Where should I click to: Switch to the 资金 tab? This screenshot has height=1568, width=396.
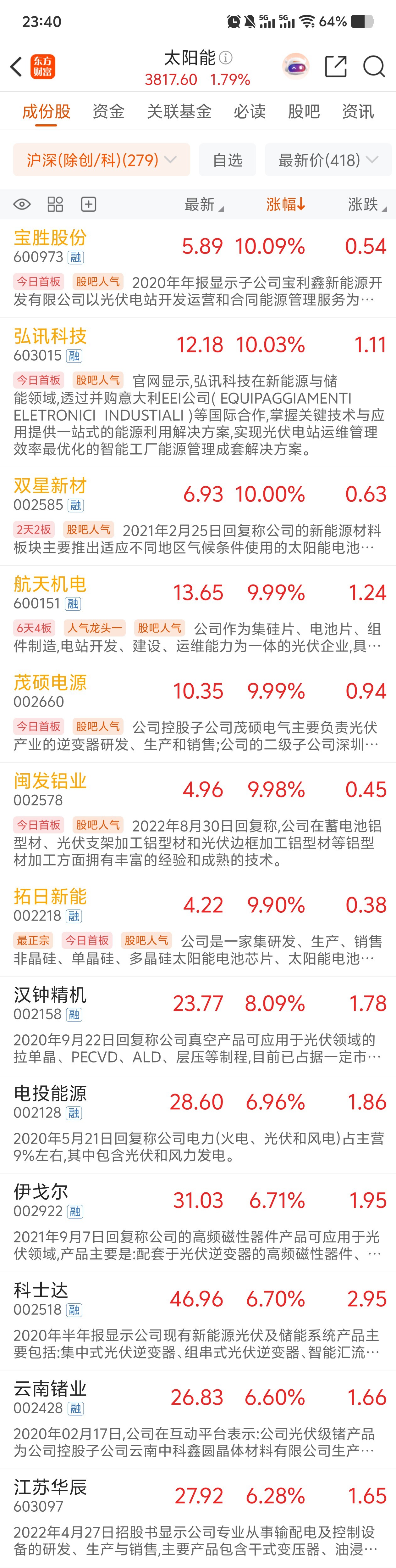click(x=108, y=111)
